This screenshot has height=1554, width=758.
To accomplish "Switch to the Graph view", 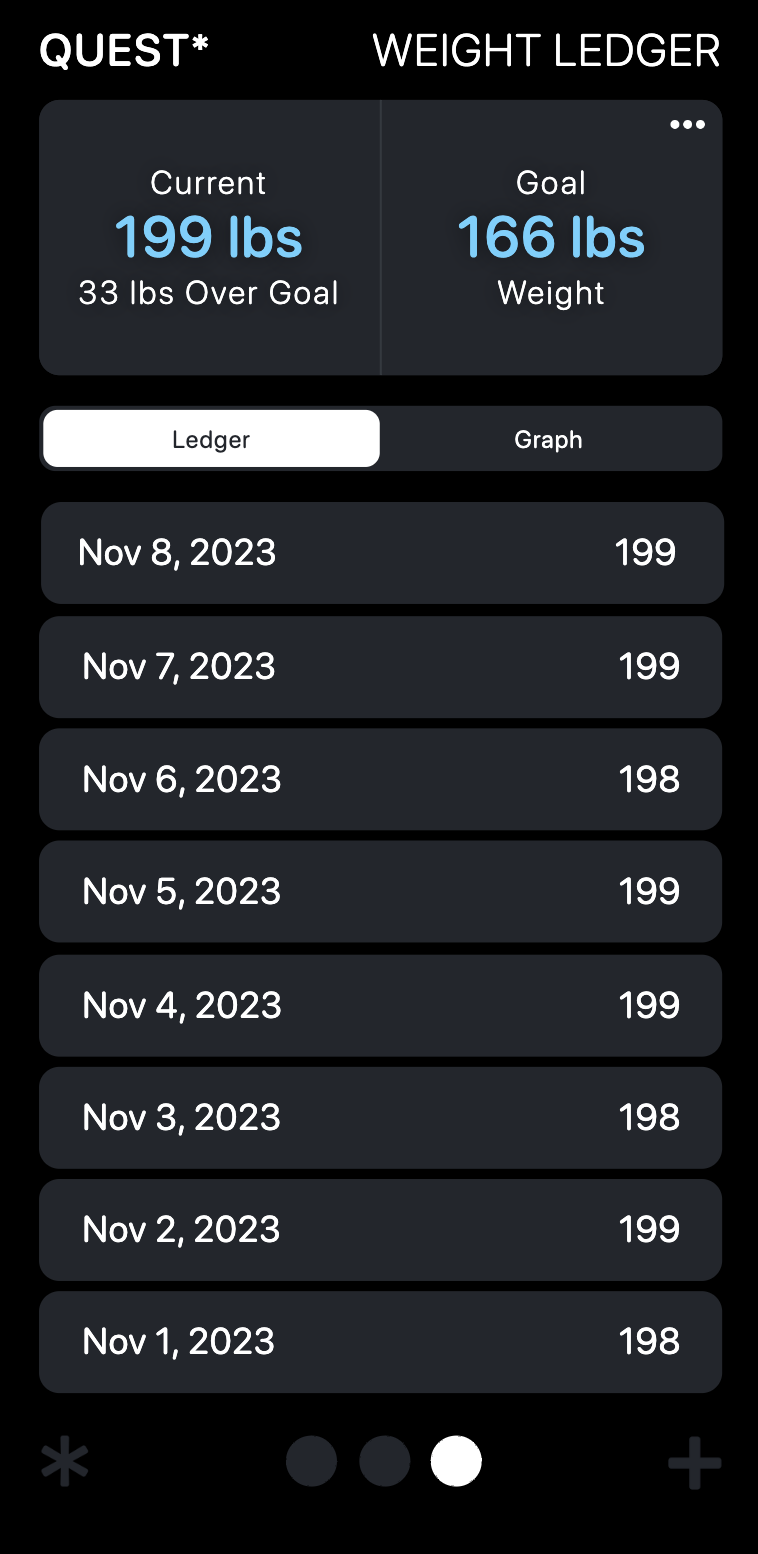I will (x=548, y=439).
